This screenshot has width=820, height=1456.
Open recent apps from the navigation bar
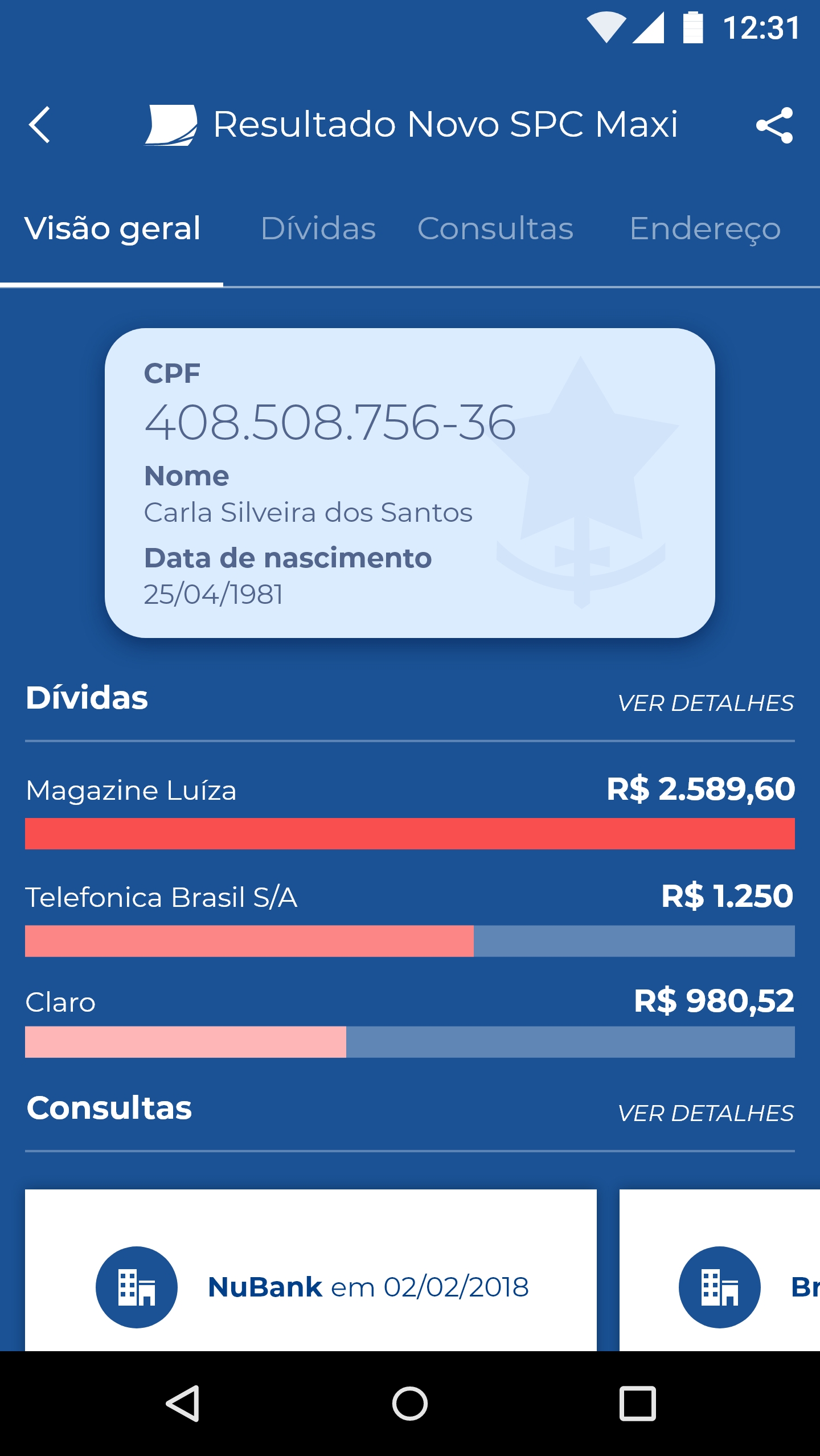pyautogui.click(x=638, y=1404)
